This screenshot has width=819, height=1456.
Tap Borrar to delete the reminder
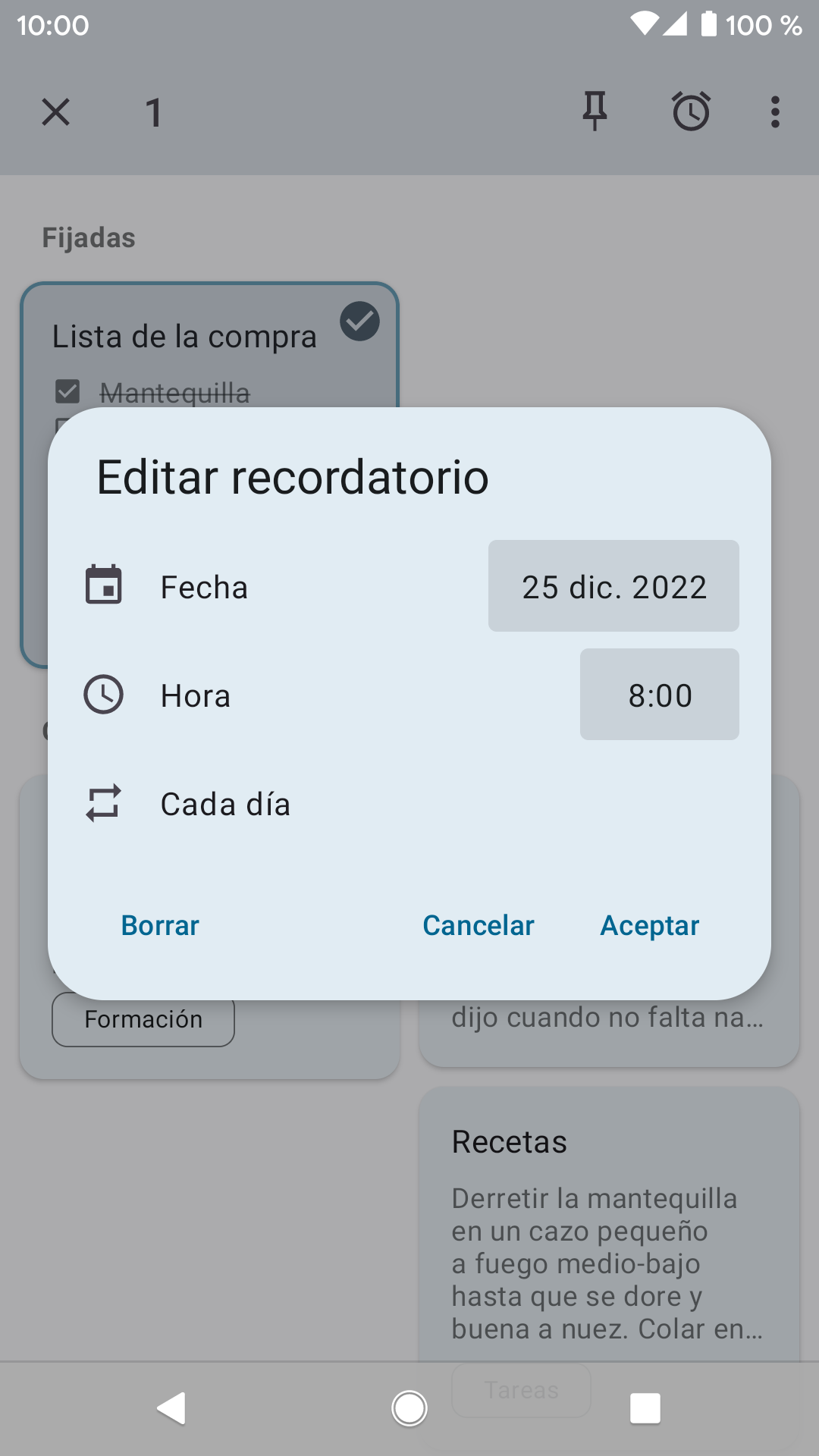coord(160,925)
